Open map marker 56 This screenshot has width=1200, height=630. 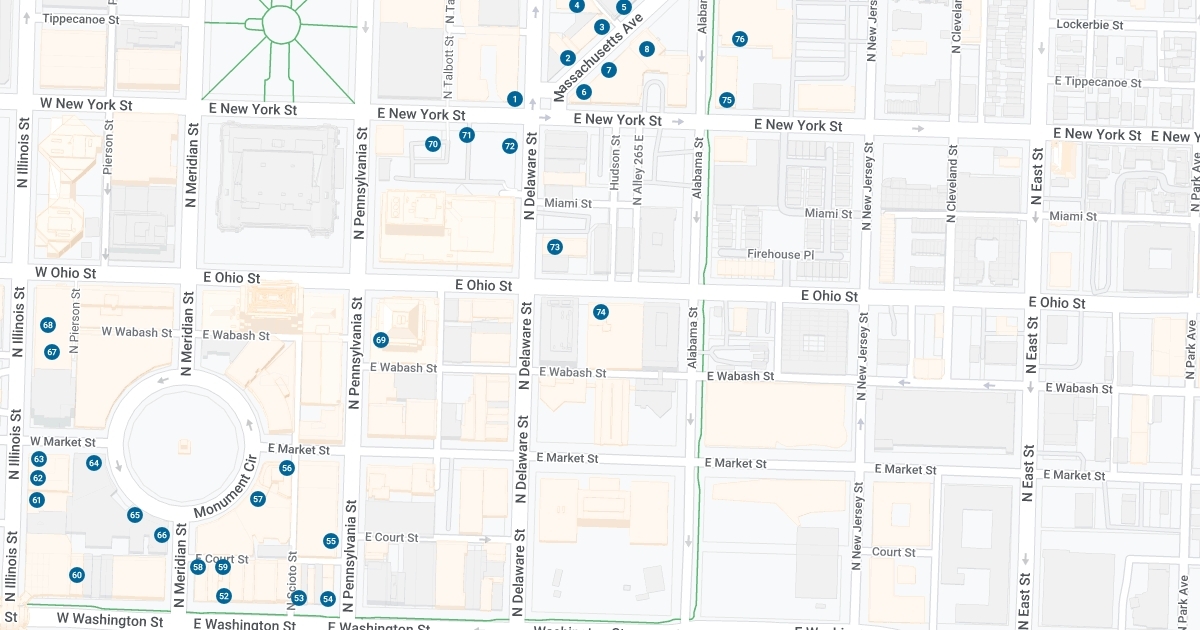click(x=287, y=468)
